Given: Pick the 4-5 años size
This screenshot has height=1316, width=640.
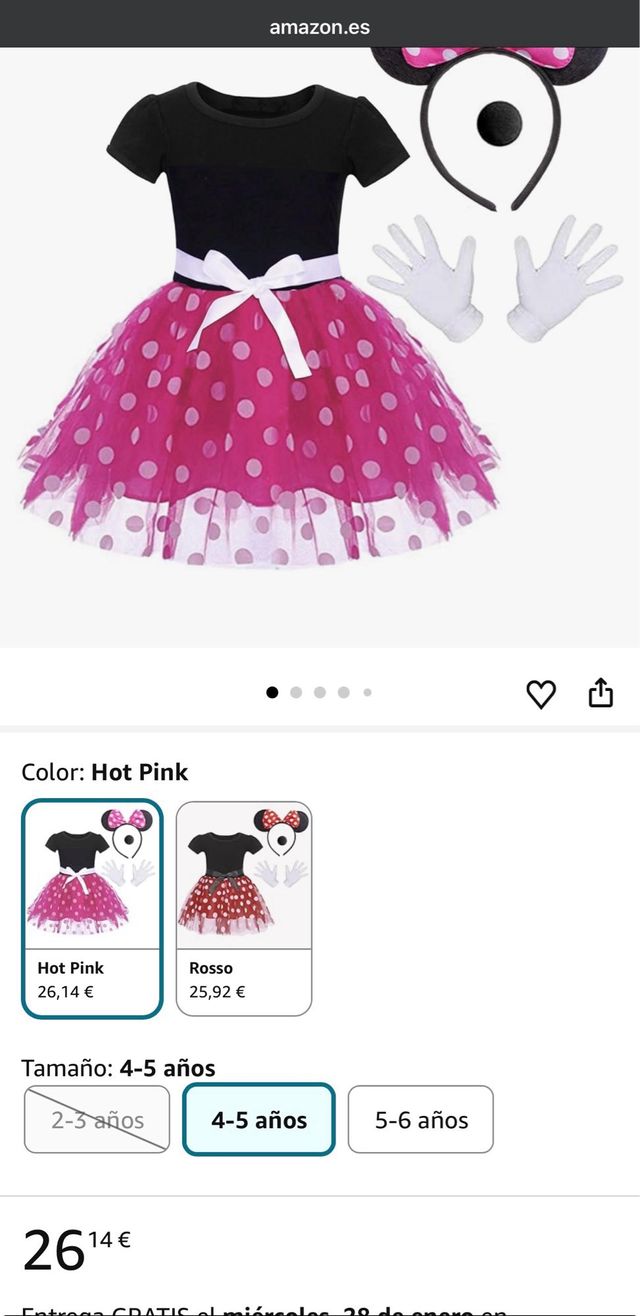Looking at the screenshot, I should (x=259, y=1119).
